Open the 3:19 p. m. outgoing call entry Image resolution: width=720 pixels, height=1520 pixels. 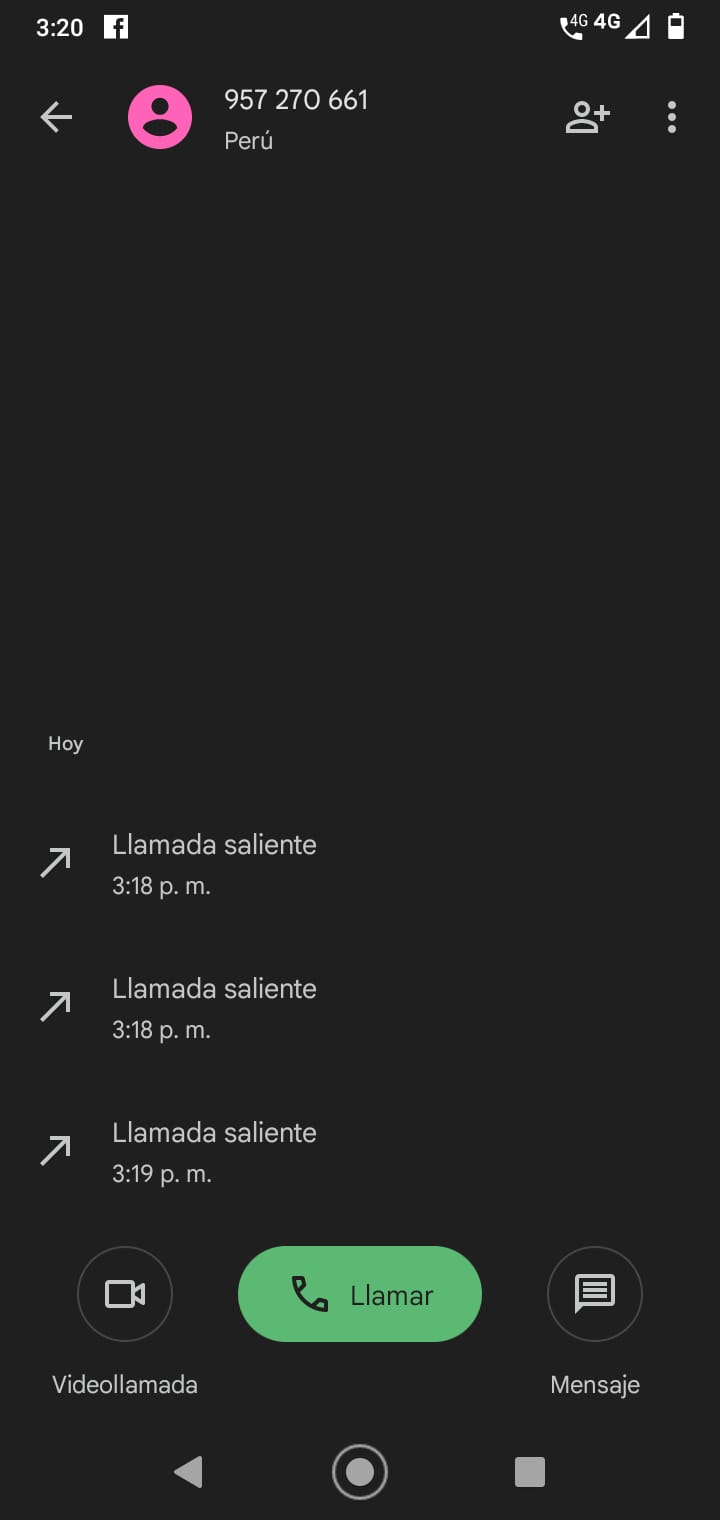point(360,1152)
